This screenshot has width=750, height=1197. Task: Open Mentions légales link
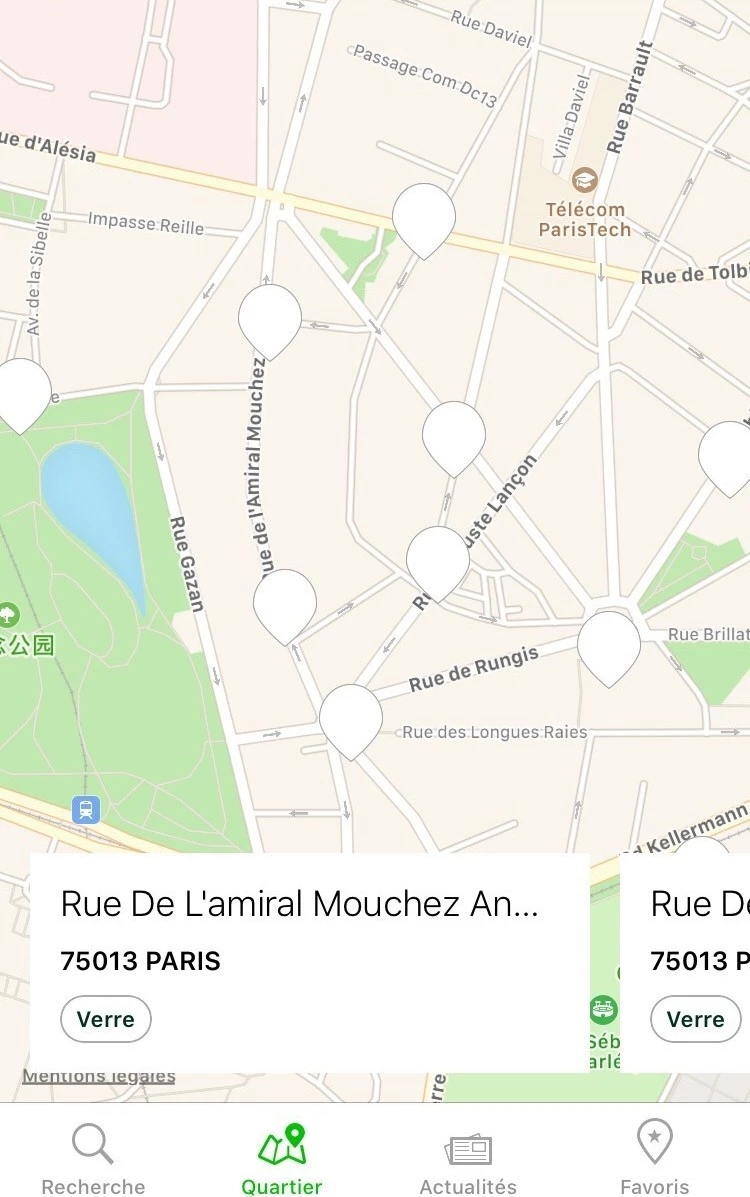tap(99, 1076)
